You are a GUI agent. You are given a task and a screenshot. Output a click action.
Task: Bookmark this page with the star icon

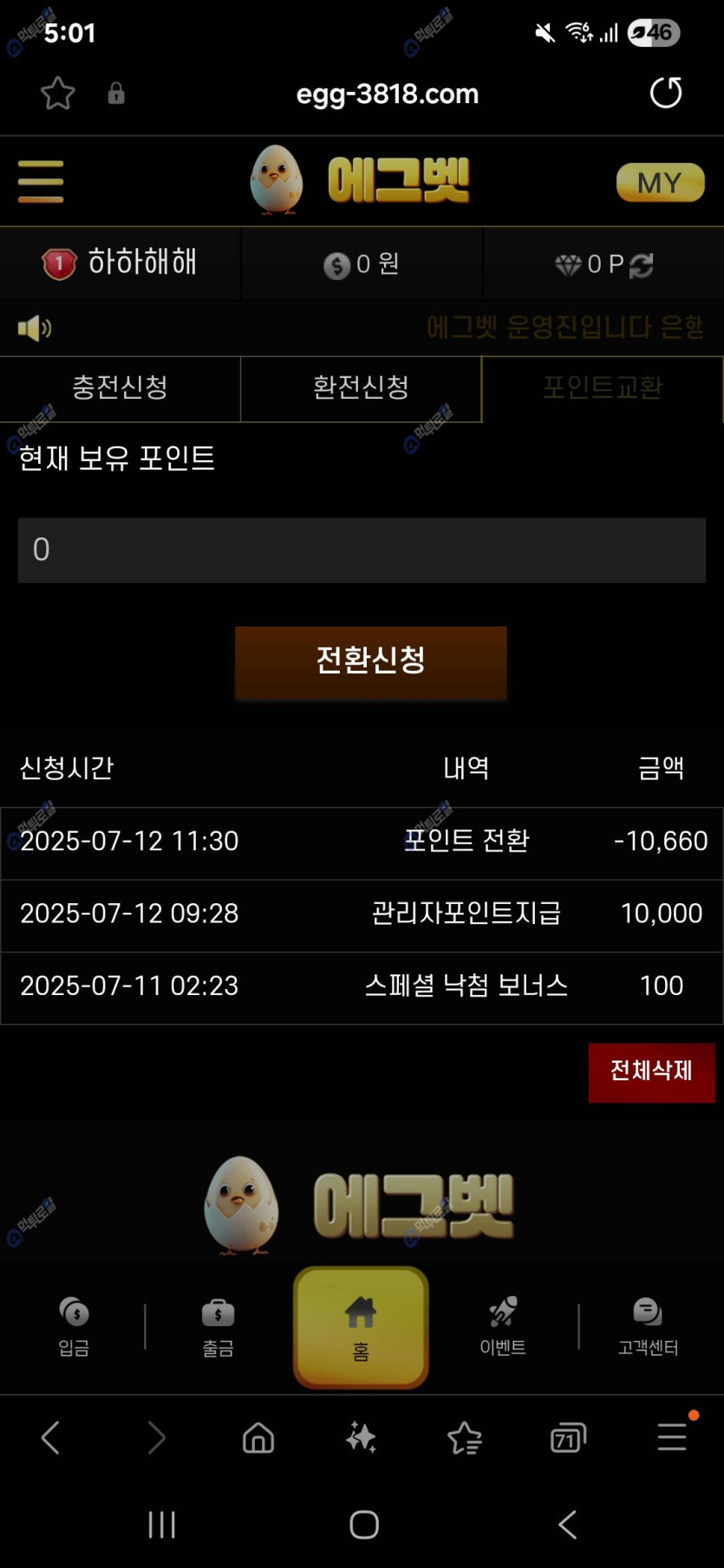click(58, 94)
